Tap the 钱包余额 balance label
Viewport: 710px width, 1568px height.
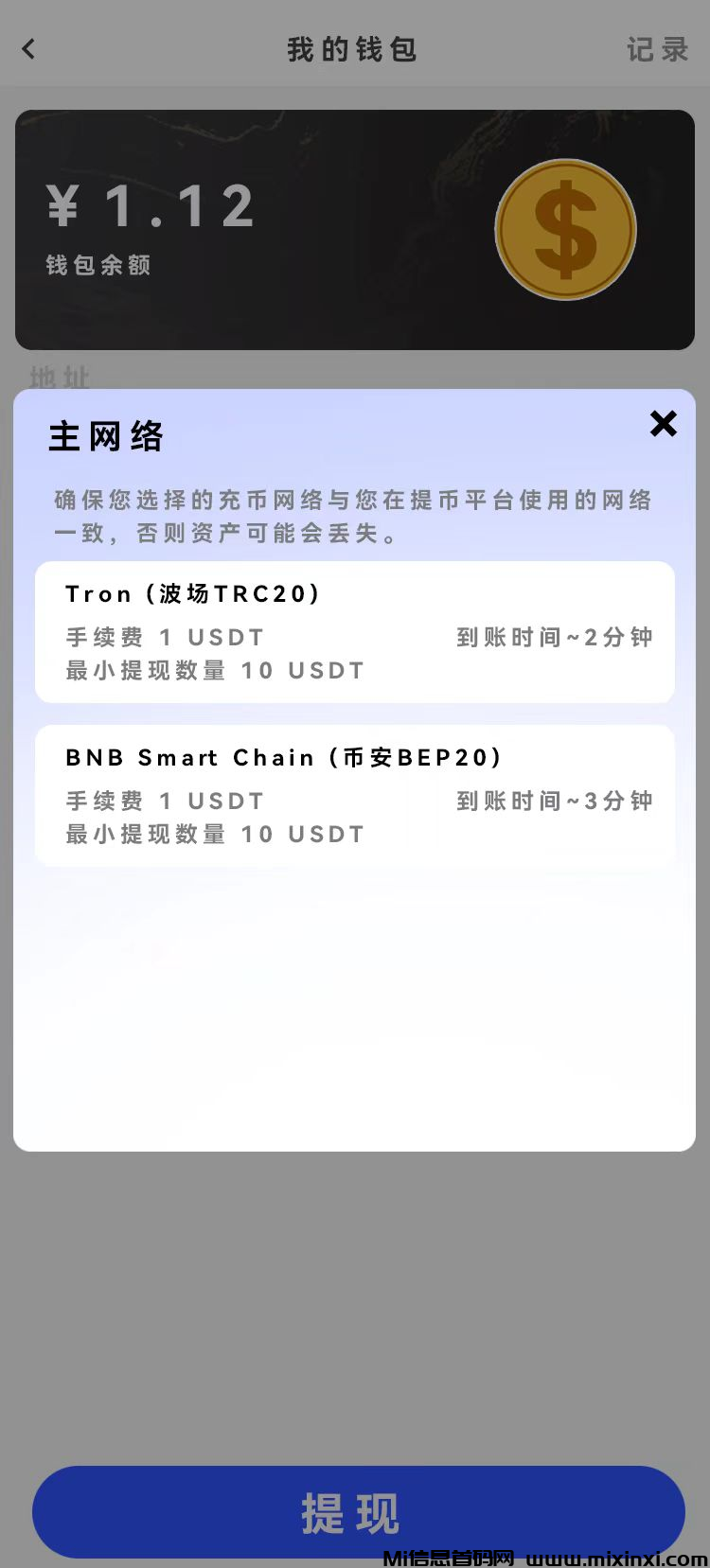[x=98, y=266]
